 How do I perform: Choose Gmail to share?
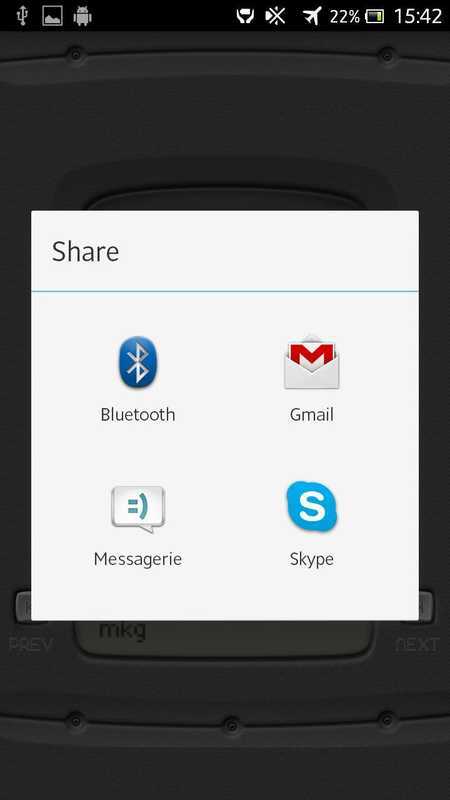312,379
